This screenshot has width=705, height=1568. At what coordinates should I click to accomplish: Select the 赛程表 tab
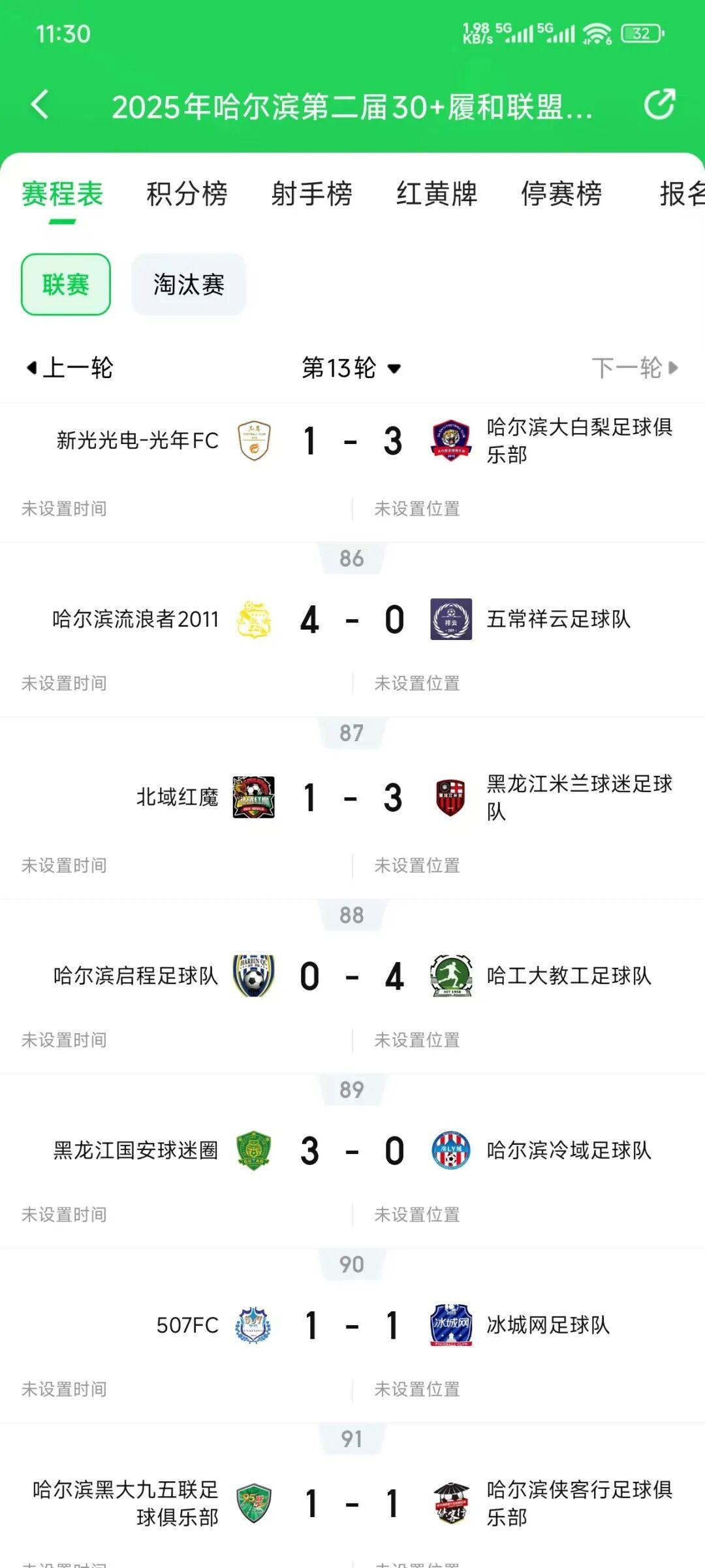pos(63,194)
